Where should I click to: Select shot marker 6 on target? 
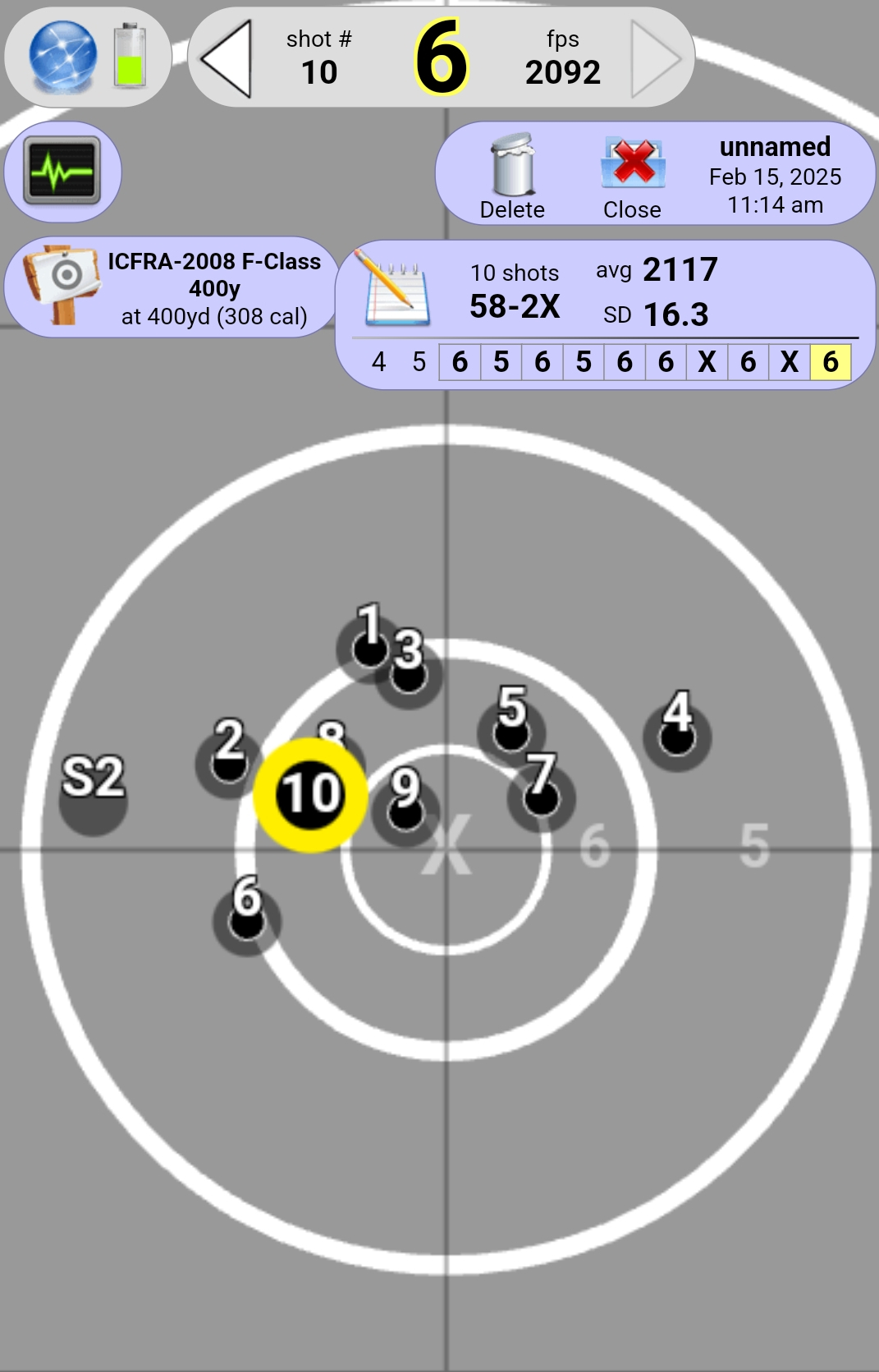click(247, 920)
